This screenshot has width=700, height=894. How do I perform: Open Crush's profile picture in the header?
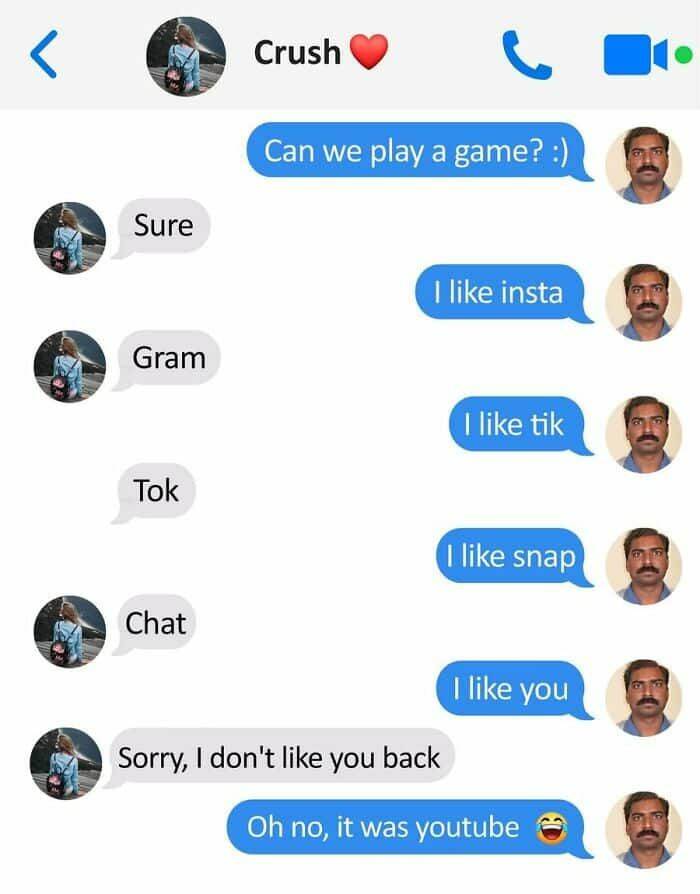[x=185, y=56]
